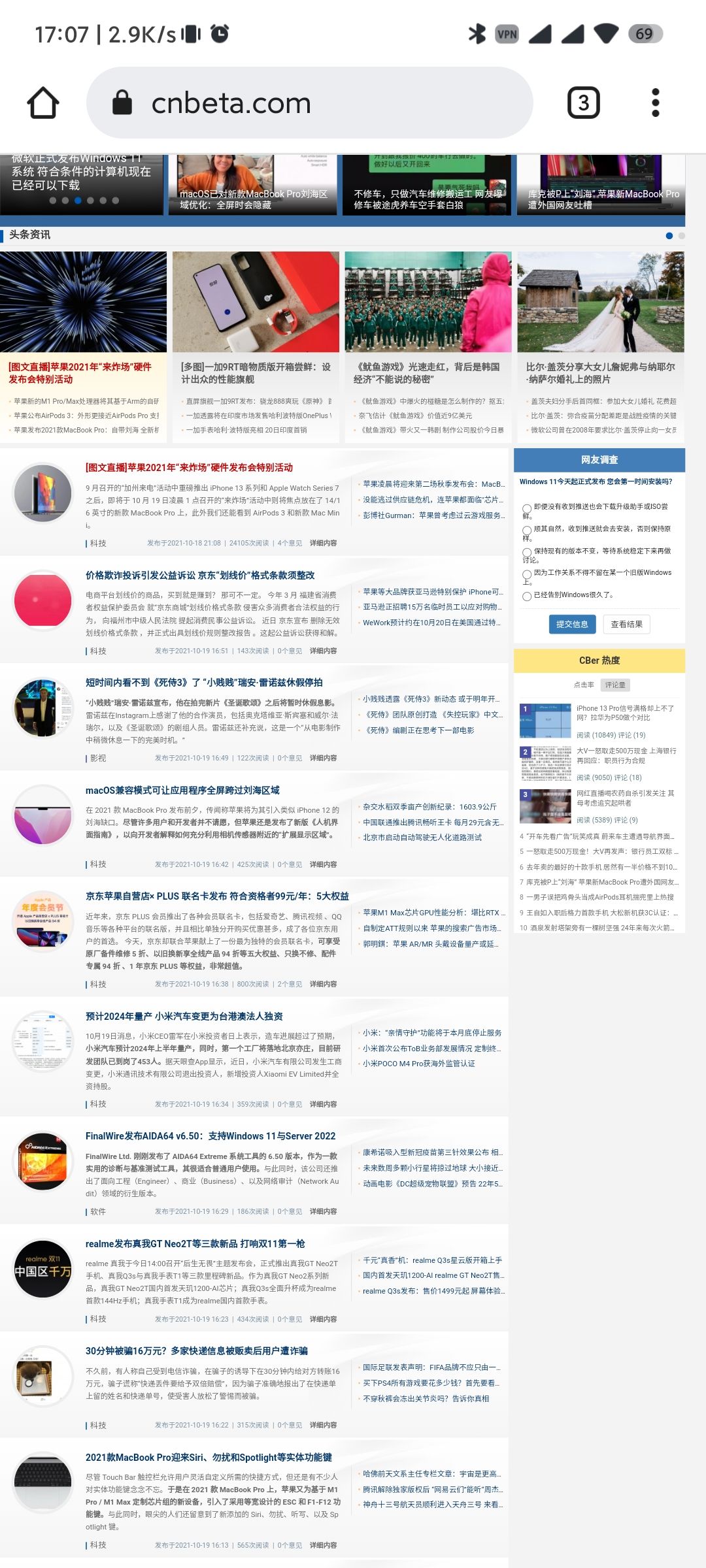This screenshot has height=1568, width=706.
Task: Open article 价格欺诈投诉引发公益诉讼 京东划线价
Action: [200, 576]
